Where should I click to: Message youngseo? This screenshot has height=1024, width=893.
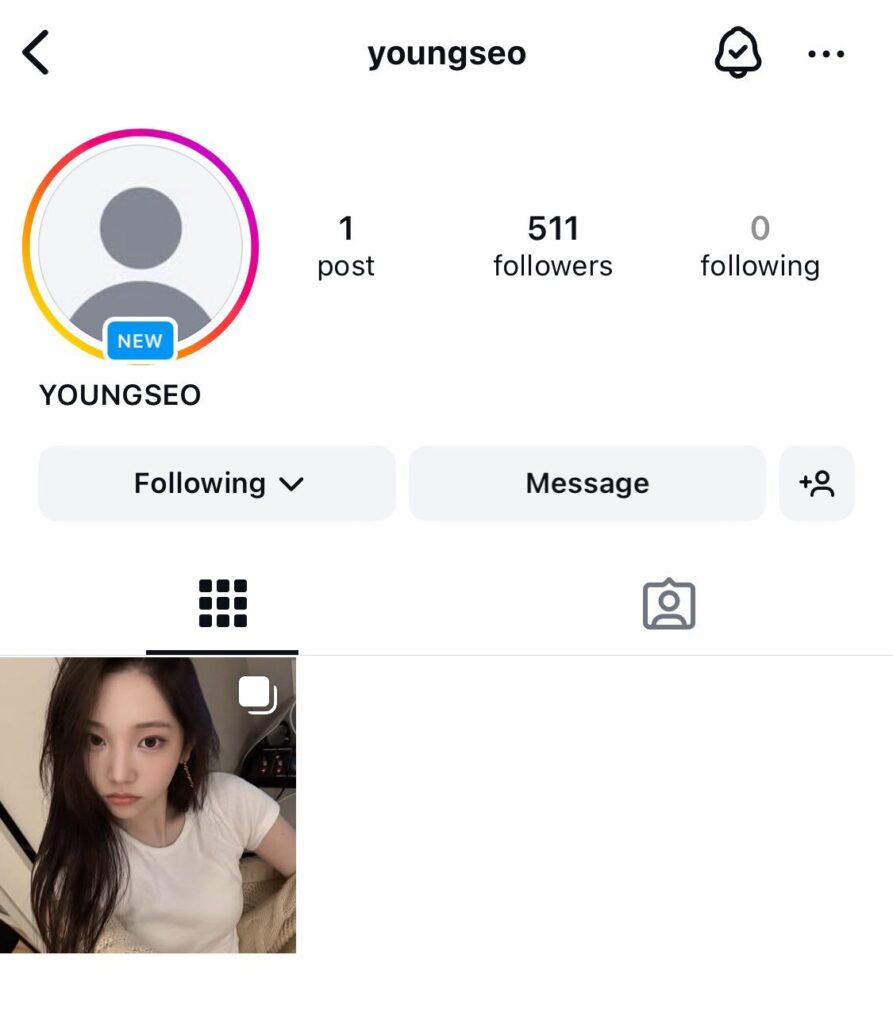(x=587, y=484)
